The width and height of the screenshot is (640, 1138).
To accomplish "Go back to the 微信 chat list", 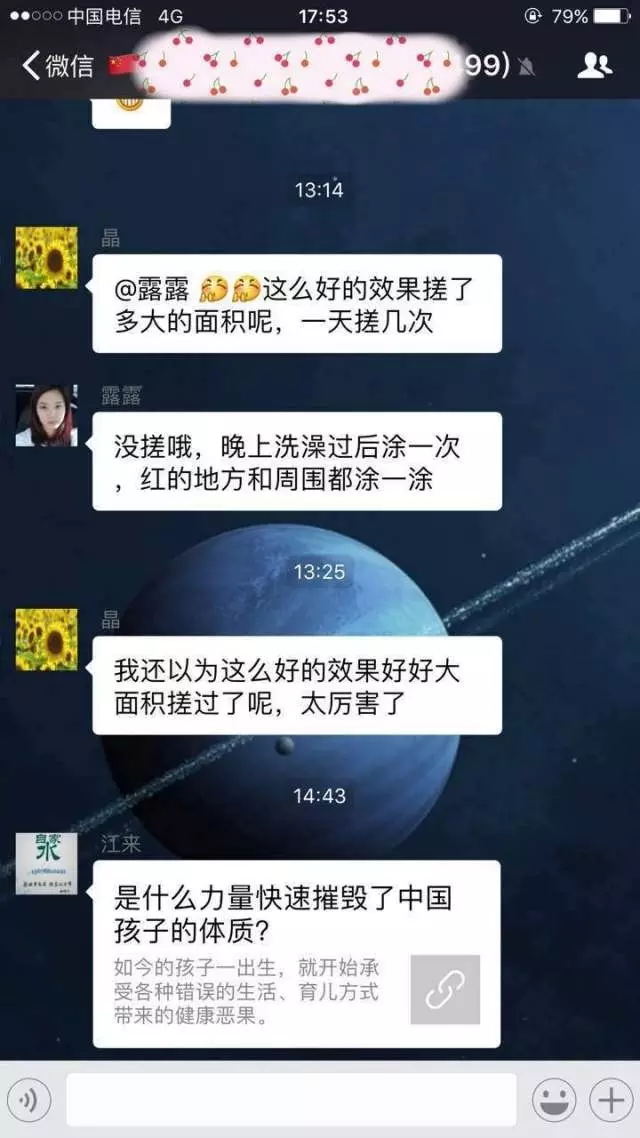I will (57, 66).
